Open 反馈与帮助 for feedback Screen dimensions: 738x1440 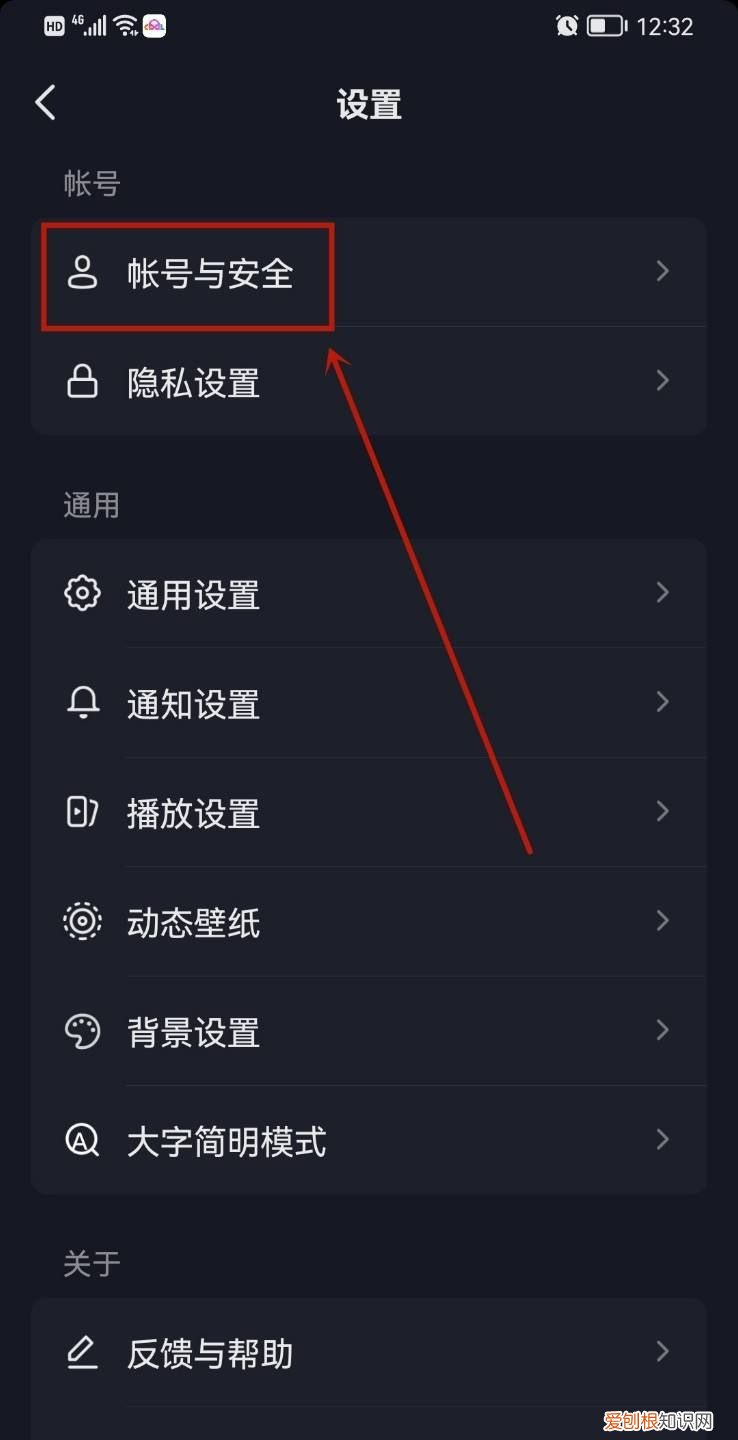point(208,1352)
